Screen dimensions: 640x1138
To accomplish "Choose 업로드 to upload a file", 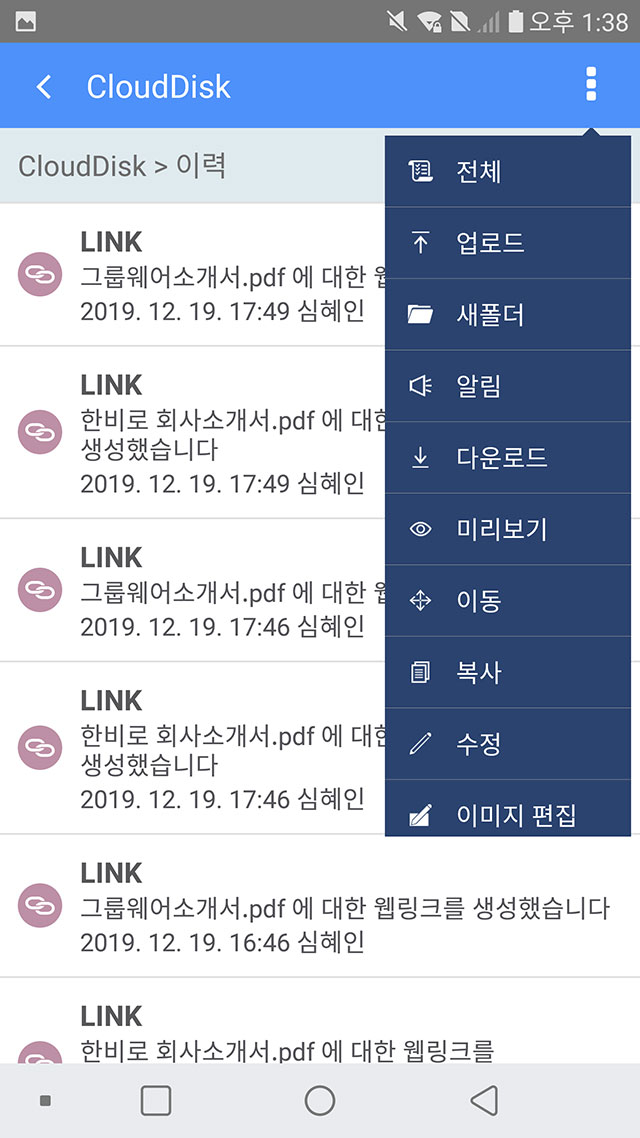I will pyautogui.click(x=507, y=243).
